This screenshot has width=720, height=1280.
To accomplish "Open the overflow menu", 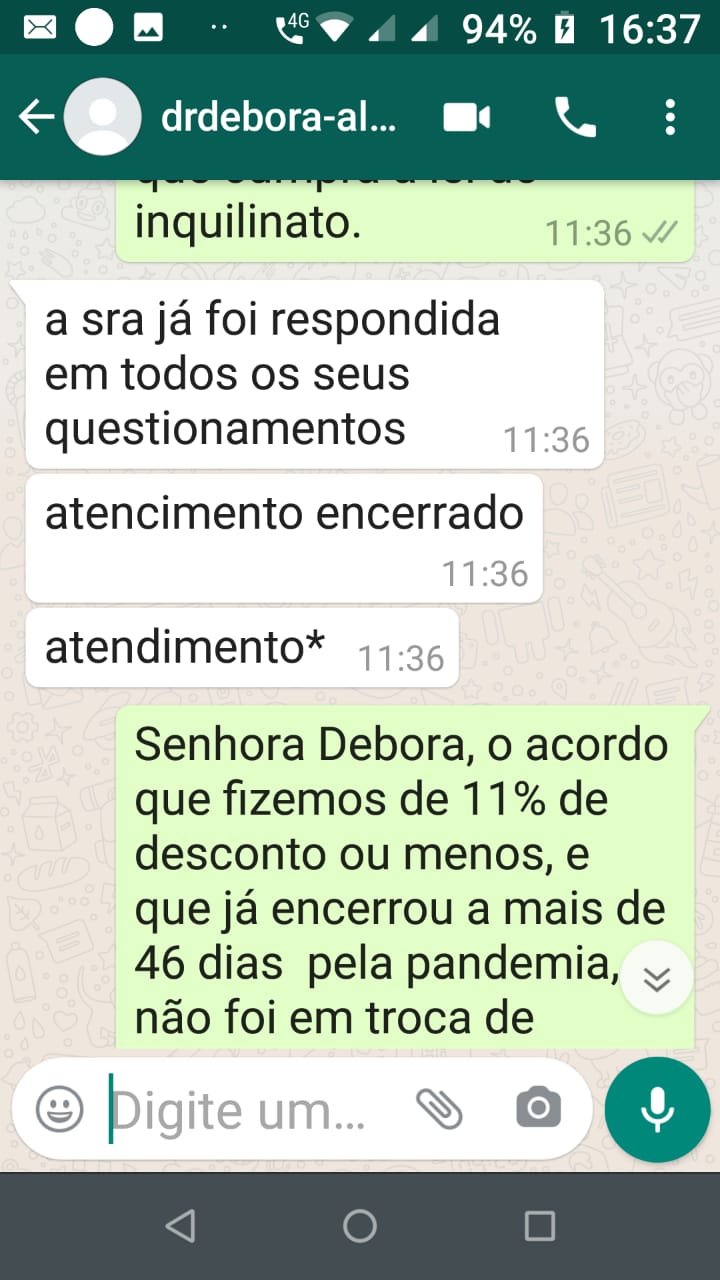I will coord(670,118).
